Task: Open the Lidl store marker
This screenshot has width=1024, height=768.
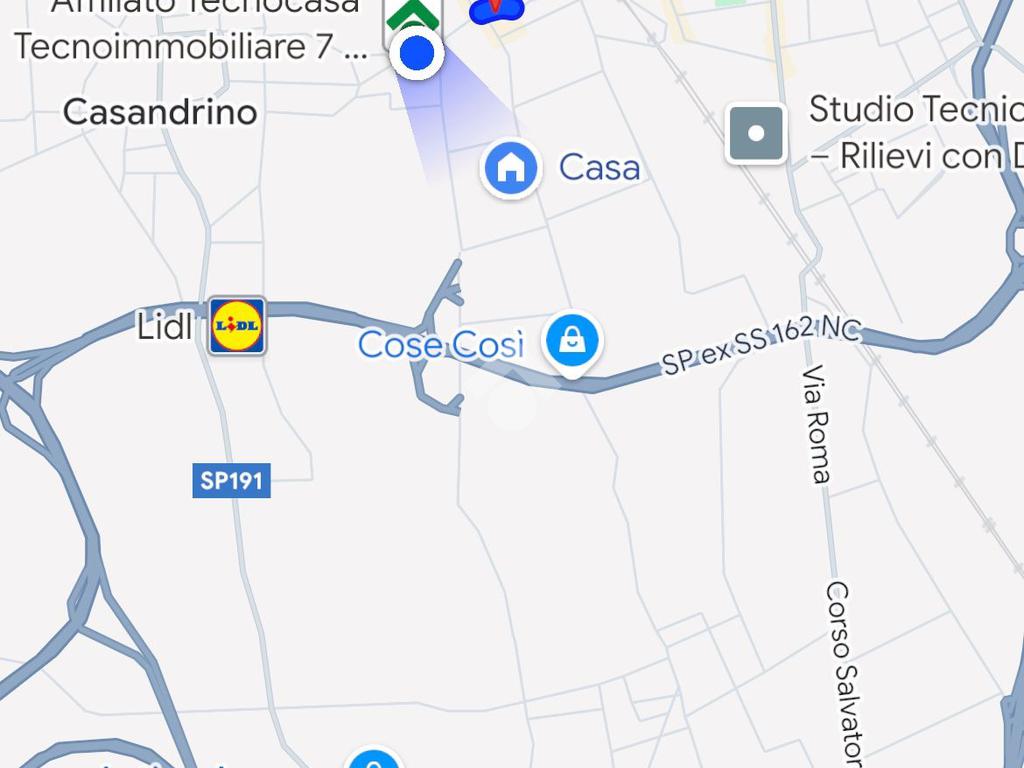Action: tap(237, 325)
